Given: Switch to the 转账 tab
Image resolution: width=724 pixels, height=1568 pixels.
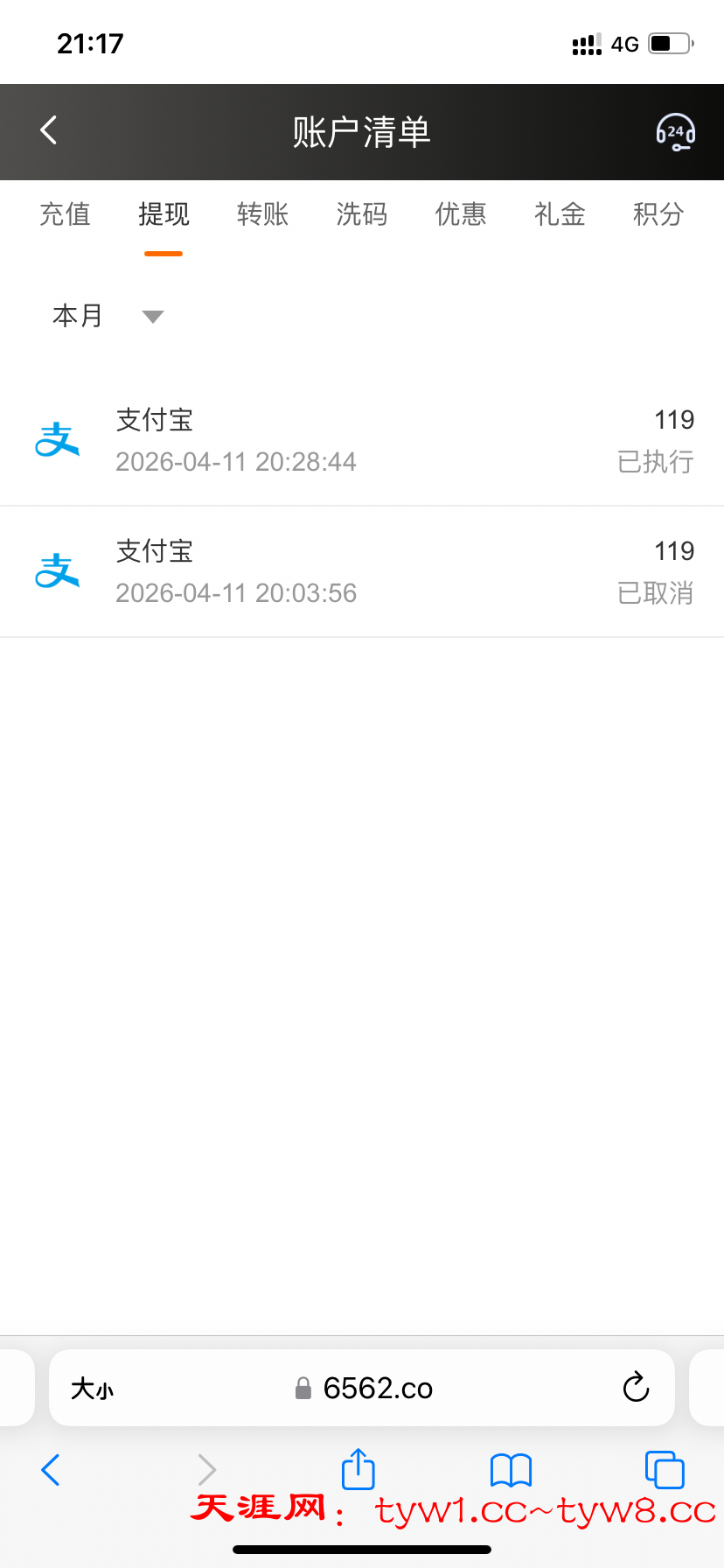Looking at the screenshot, I should [x=262, y=214].
